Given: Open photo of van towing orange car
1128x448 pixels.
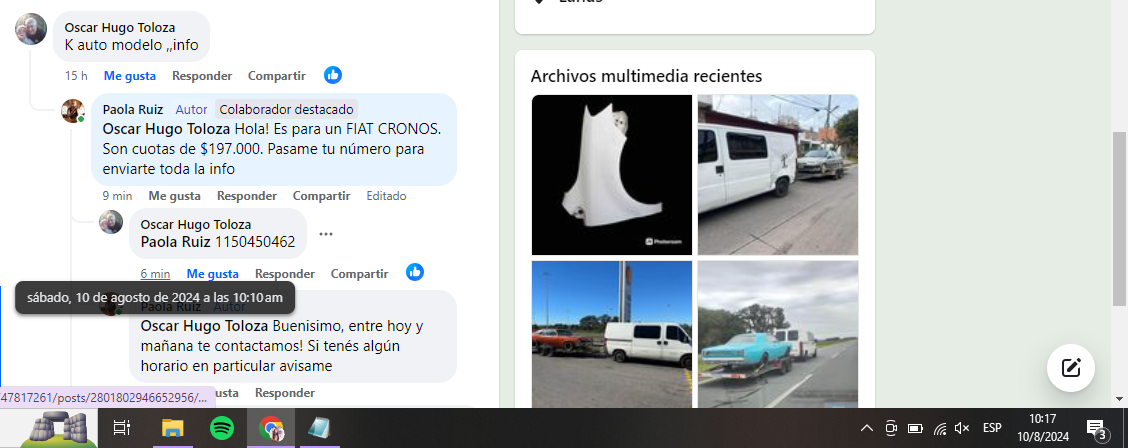Looking at the screenshot, I should (611, 334).
